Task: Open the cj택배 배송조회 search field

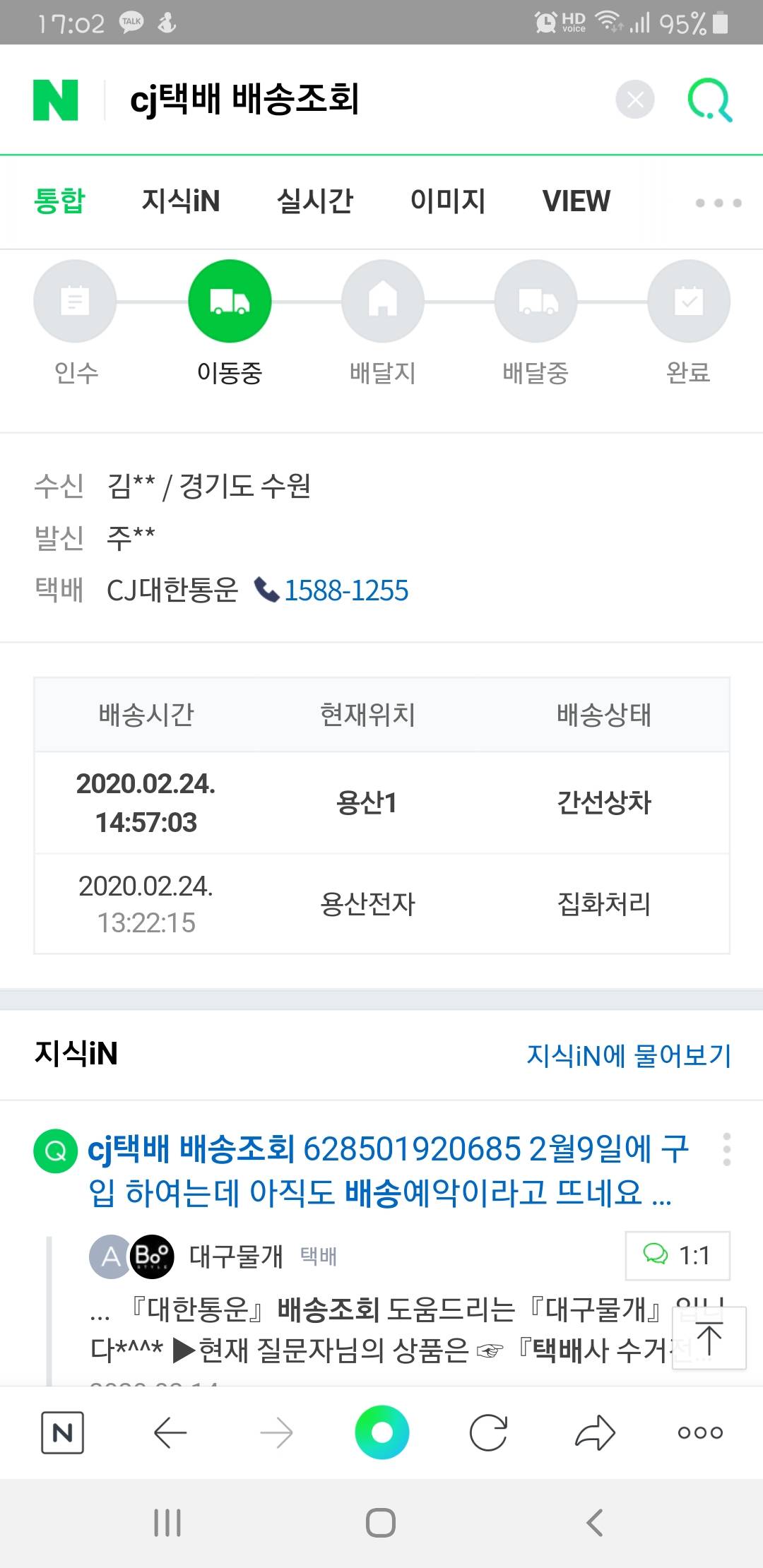Action: click(x=353, y=100)
